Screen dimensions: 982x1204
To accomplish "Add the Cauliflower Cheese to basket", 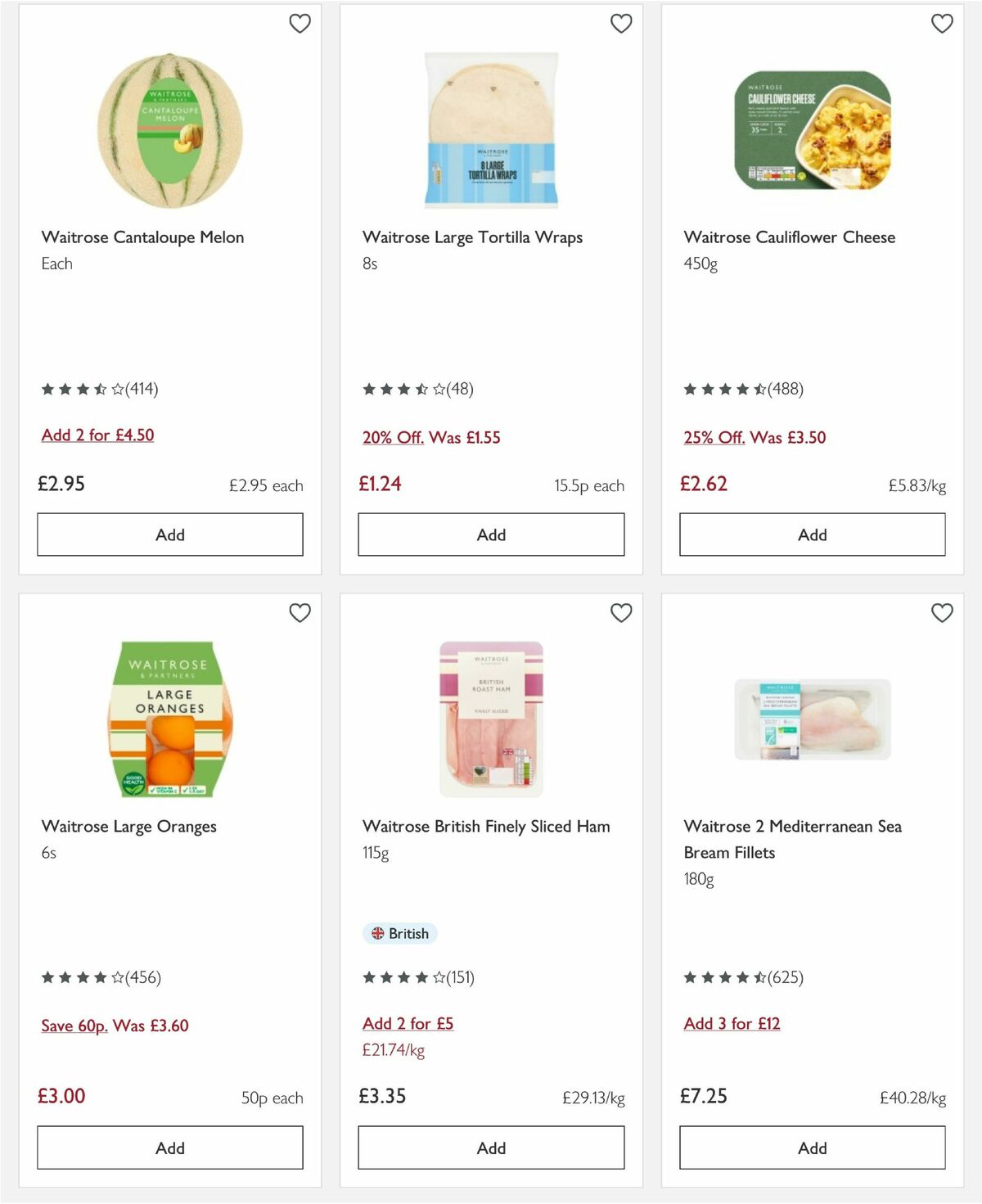I will point(811,534).
